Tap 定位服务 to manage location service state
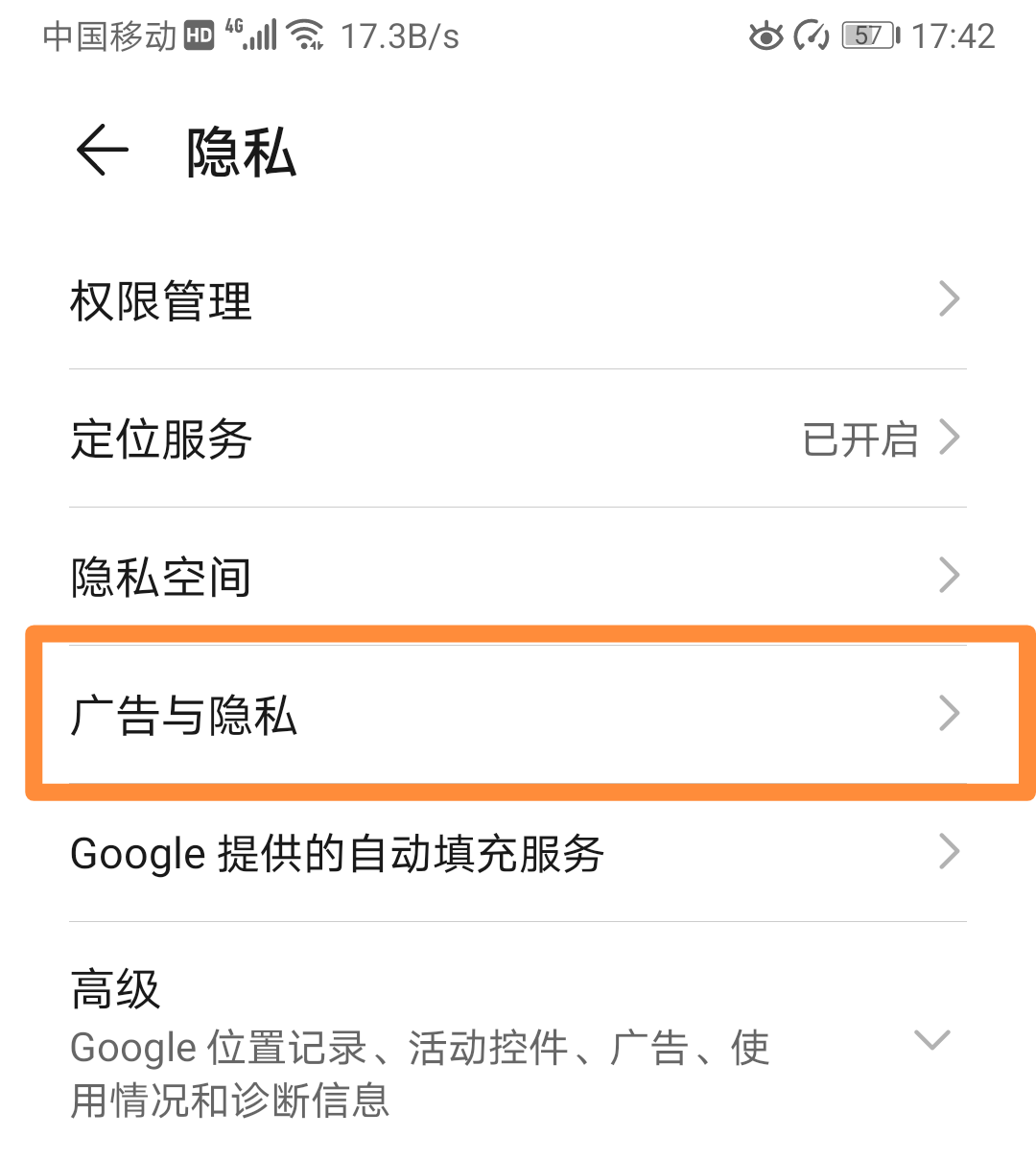The height and width of the screenshot is (1160, 1036). 160,440
